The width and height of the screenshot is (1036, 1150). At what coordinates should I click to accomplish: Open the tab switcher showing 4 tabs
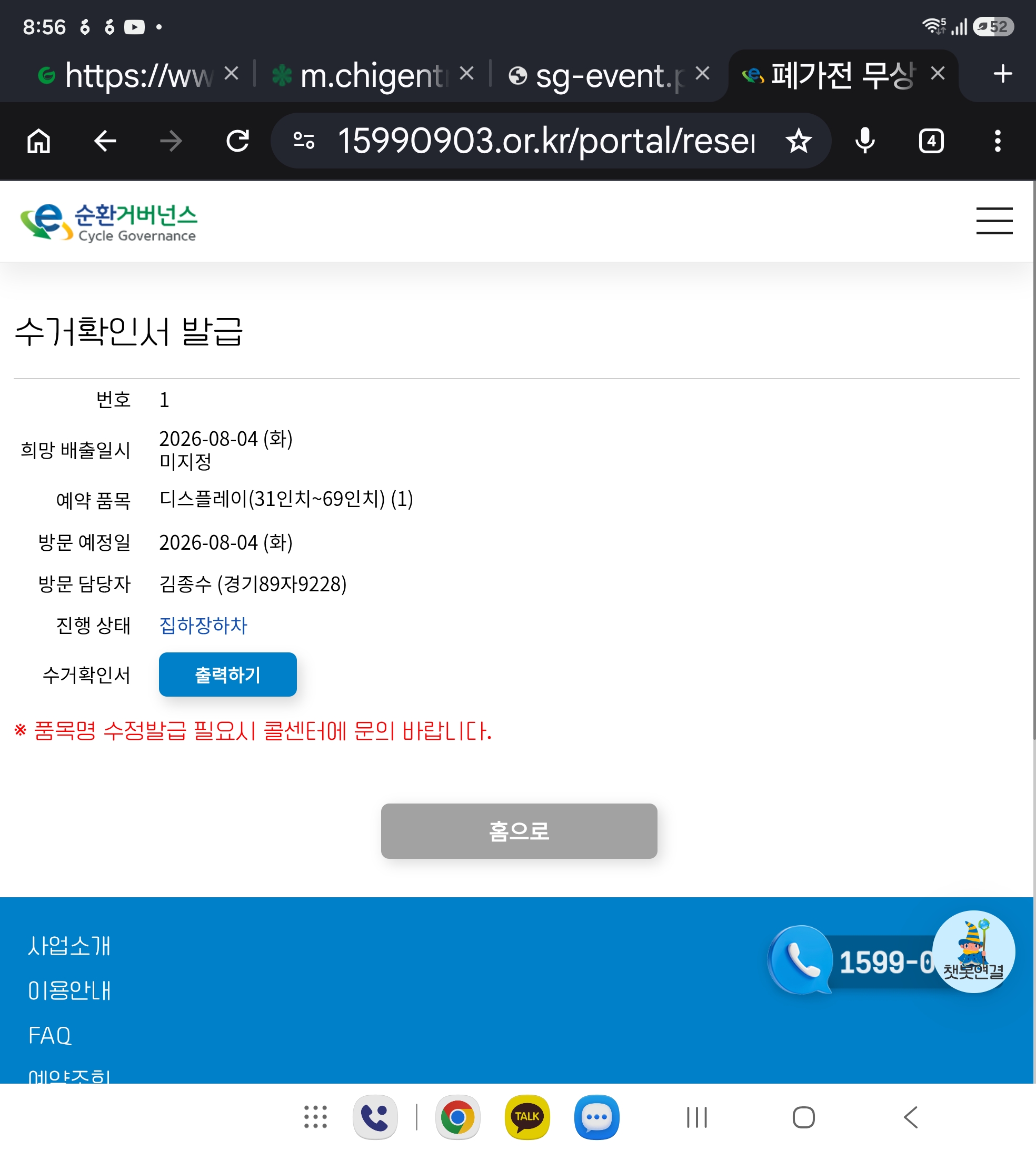931,141
